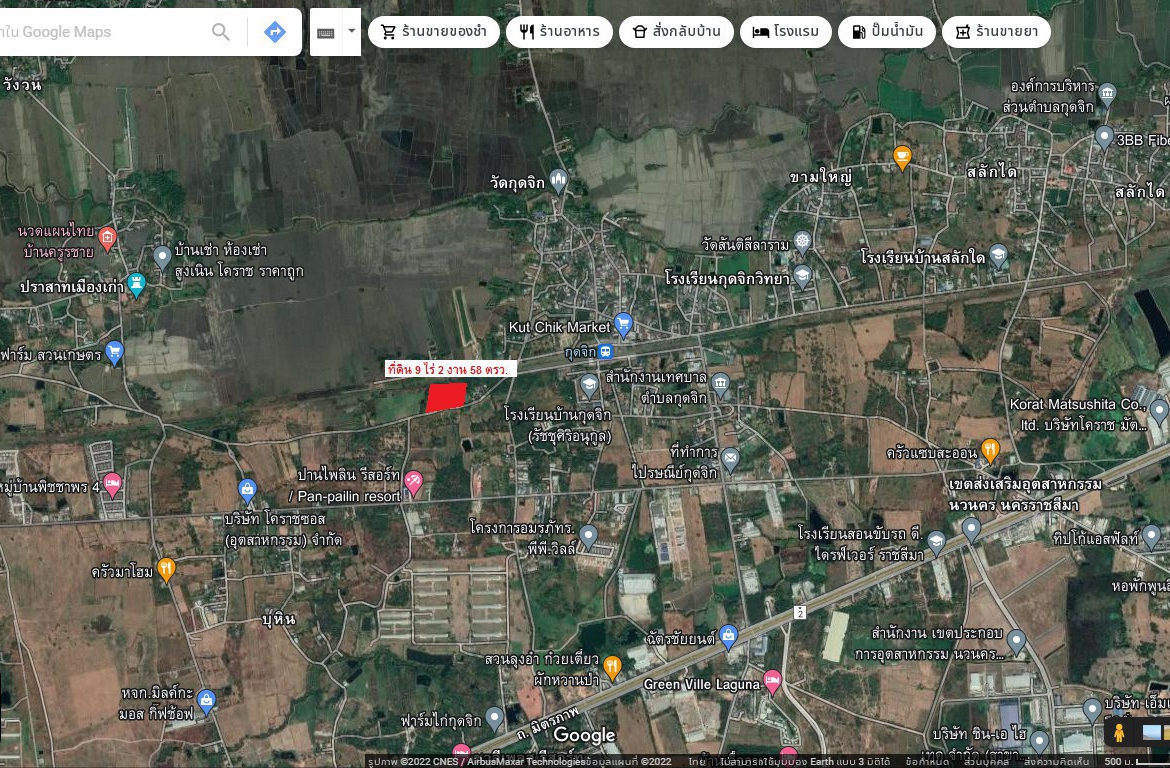Open the keyboard input tool dropdown
1170x768 pixels.
point(351,32)
